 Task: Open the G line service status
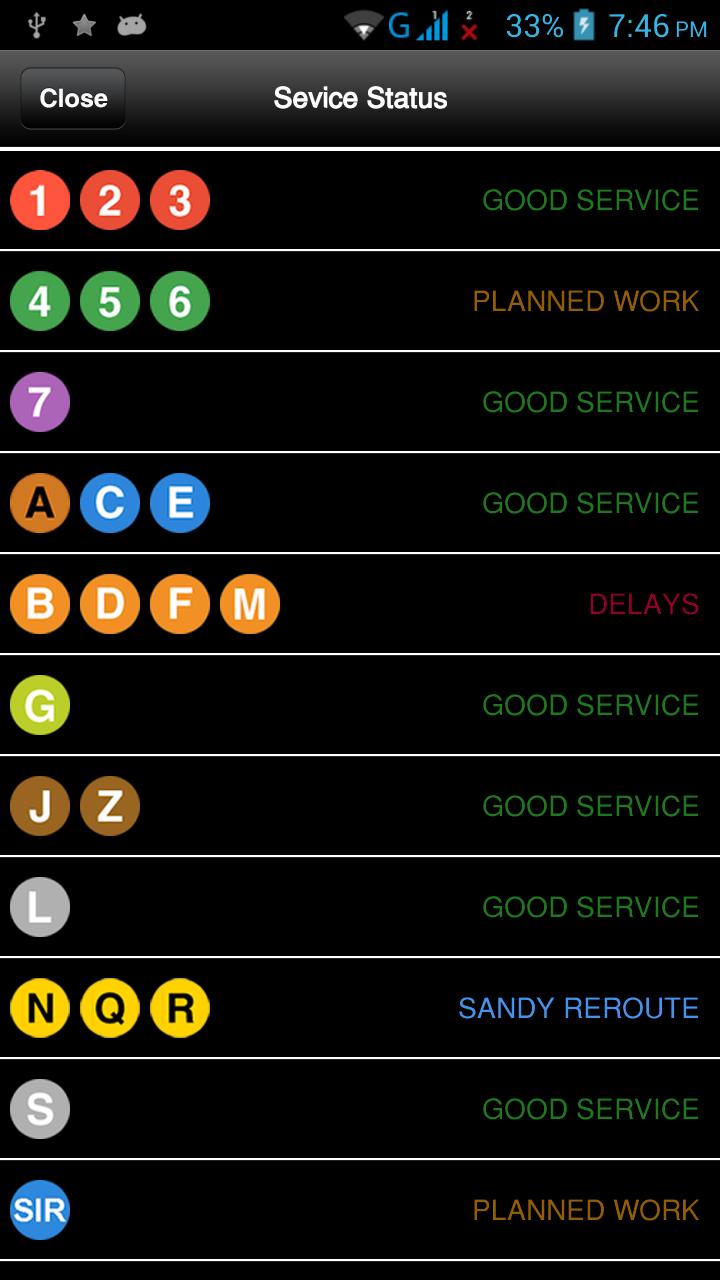(360, 705)
